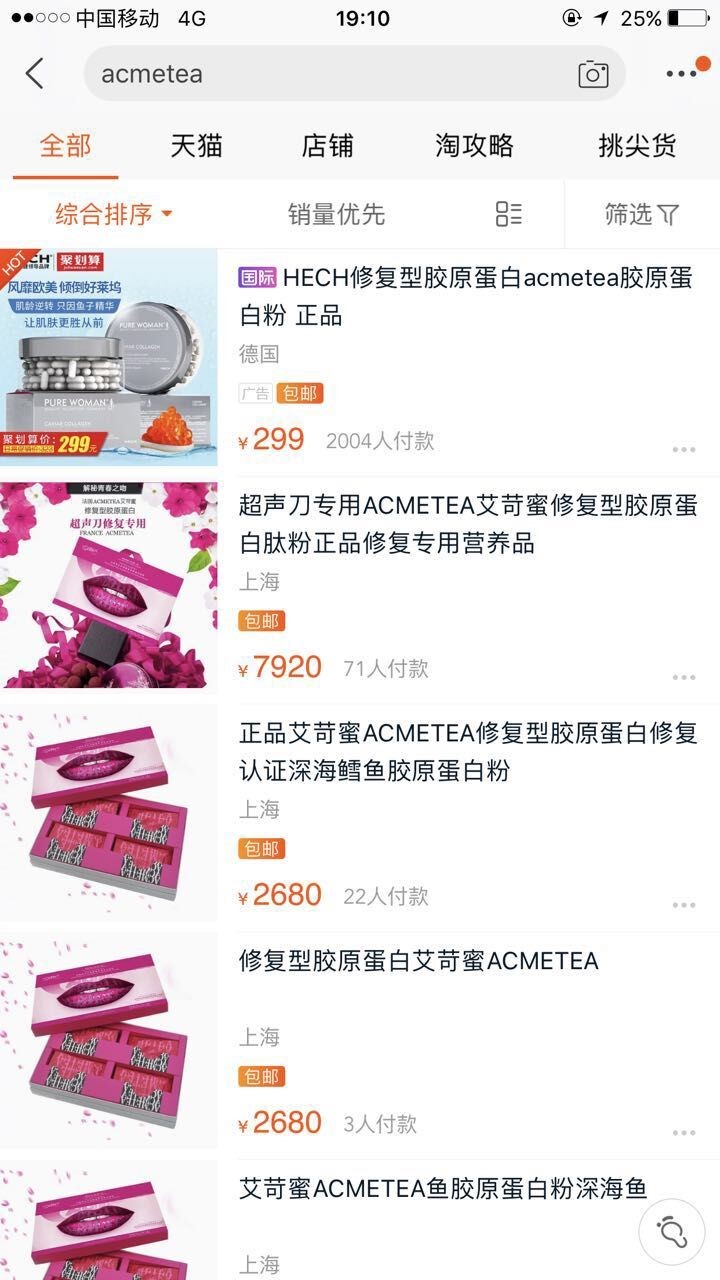Open 修复型胶原蛋白艾苛蜜ACMETEA with 3人付款
Viewport: 720px width, 1280px height.
click(418, 962)
